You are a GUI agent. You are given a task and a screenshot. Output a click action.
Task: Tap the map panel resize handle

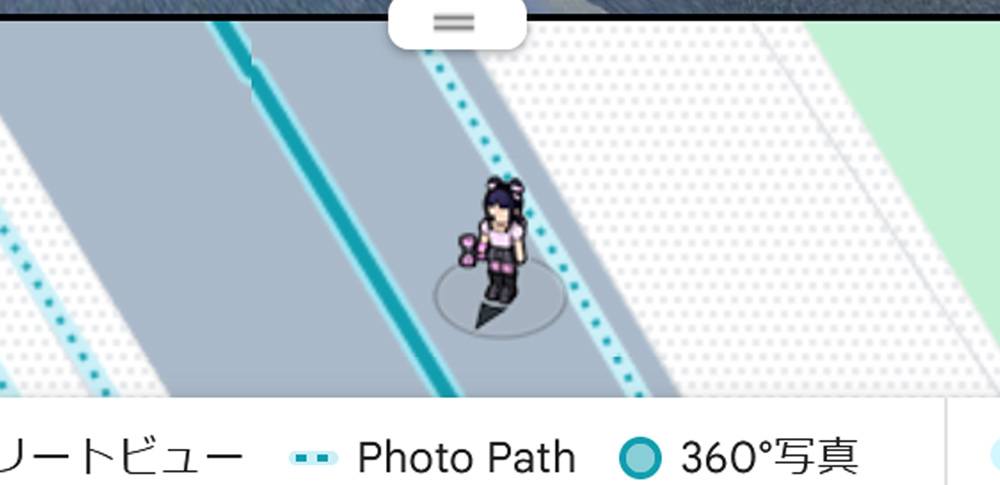tap(456, 23)
